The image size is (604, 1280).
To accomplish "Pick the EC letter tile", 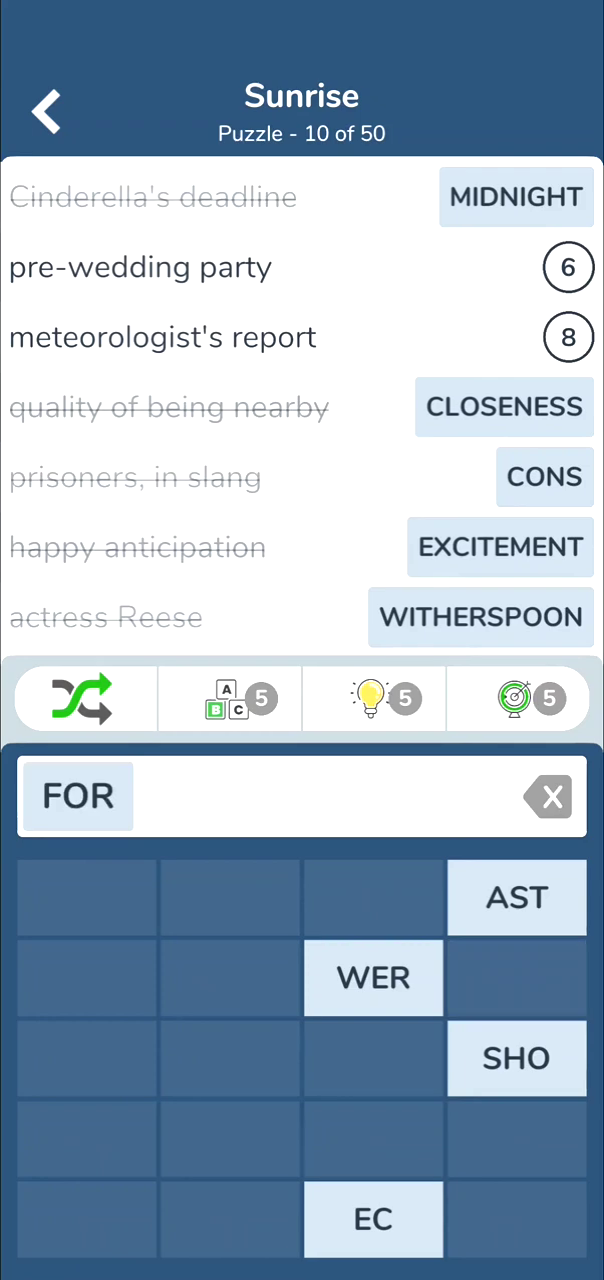I will pyautogui.click(x=373, y=1219).
